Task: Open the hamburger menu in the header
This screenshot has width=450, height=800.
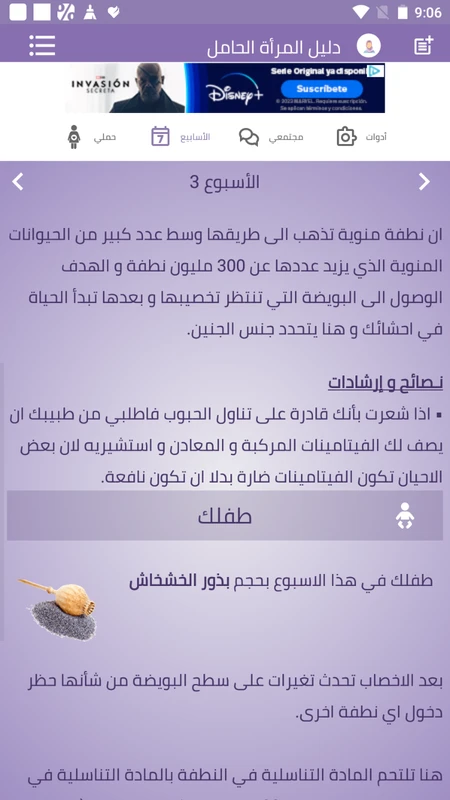Action: 42,46
